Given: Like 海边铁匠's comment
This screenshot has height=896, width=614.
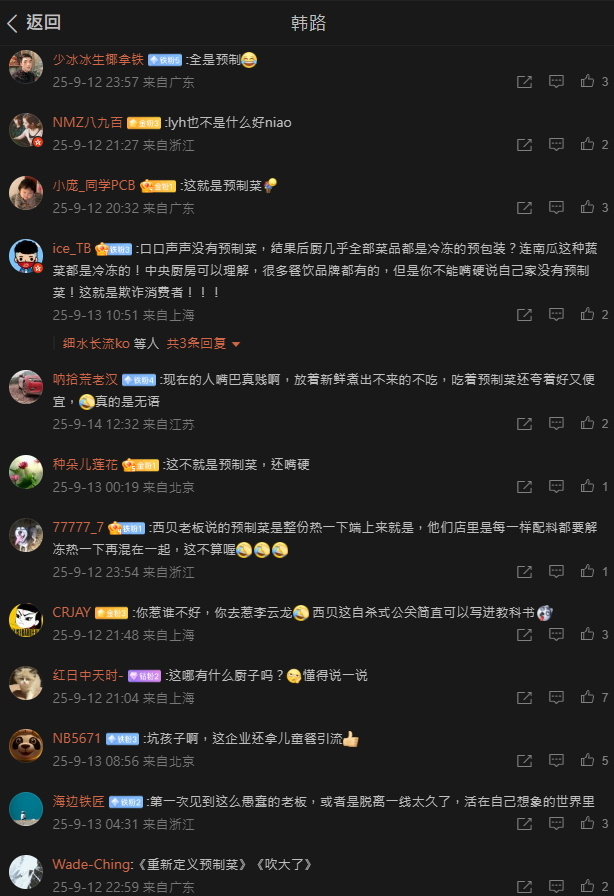Looking at the screenshot, I should [x=589, y=824].
